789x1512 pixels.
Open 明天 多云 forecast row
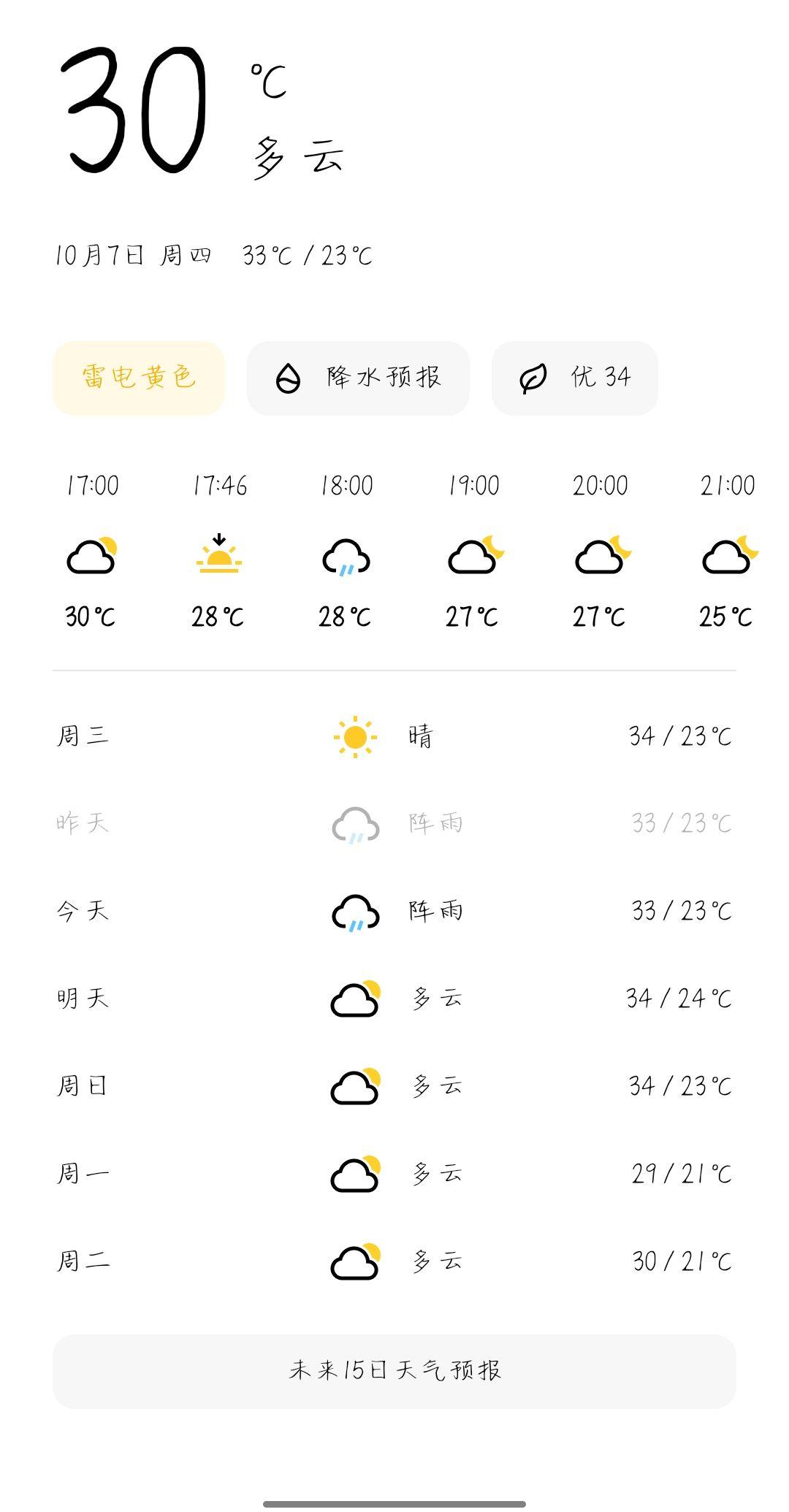coord(394,999)
